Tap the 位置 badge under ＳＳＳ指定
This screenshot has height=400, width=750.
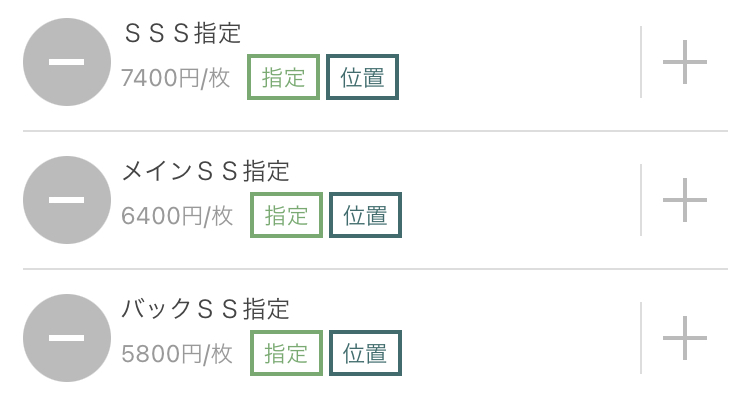[x=362, y=78]
